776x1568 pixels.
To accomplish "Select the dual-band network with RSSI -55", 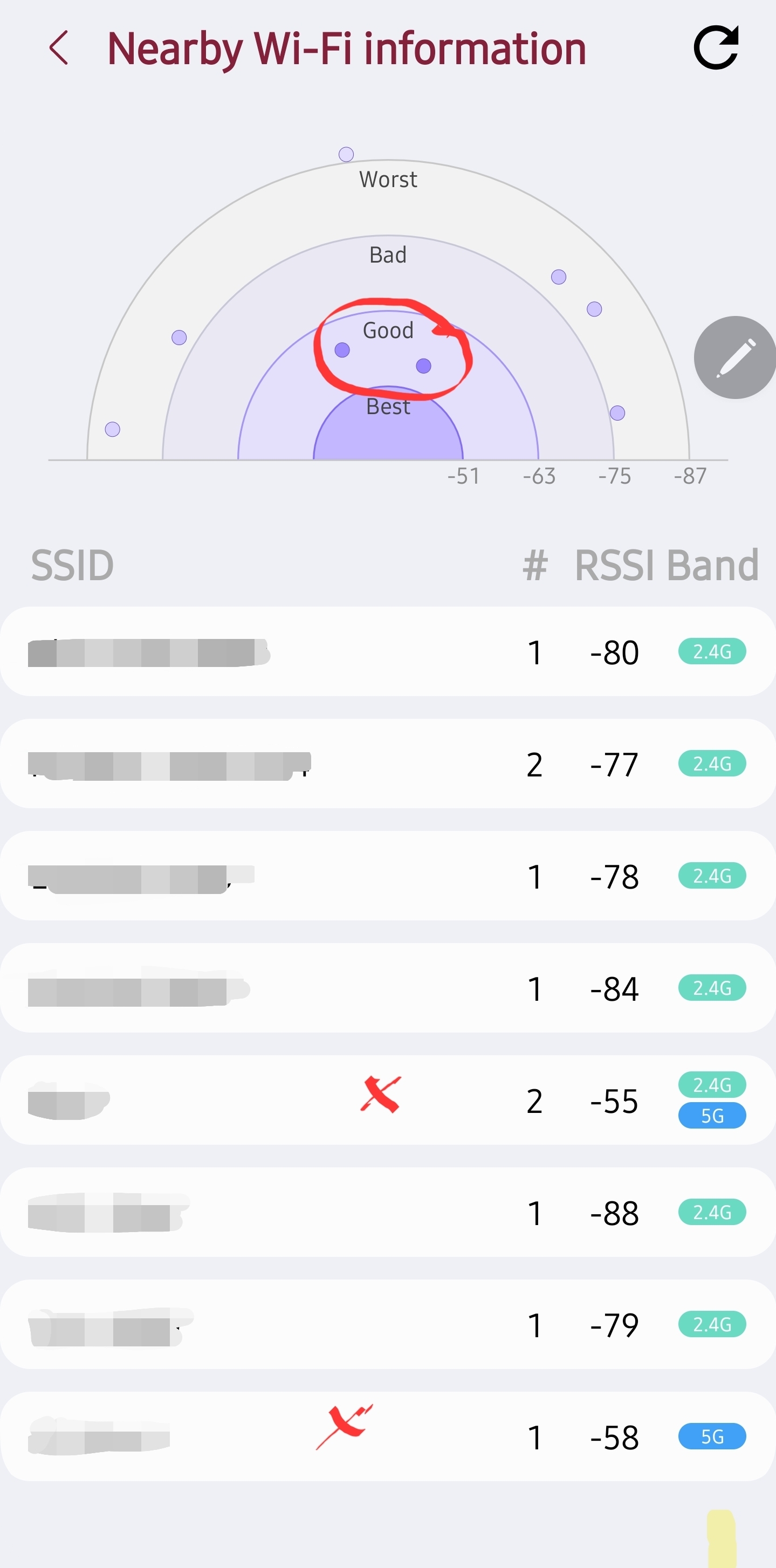I will click(387, 1101).
